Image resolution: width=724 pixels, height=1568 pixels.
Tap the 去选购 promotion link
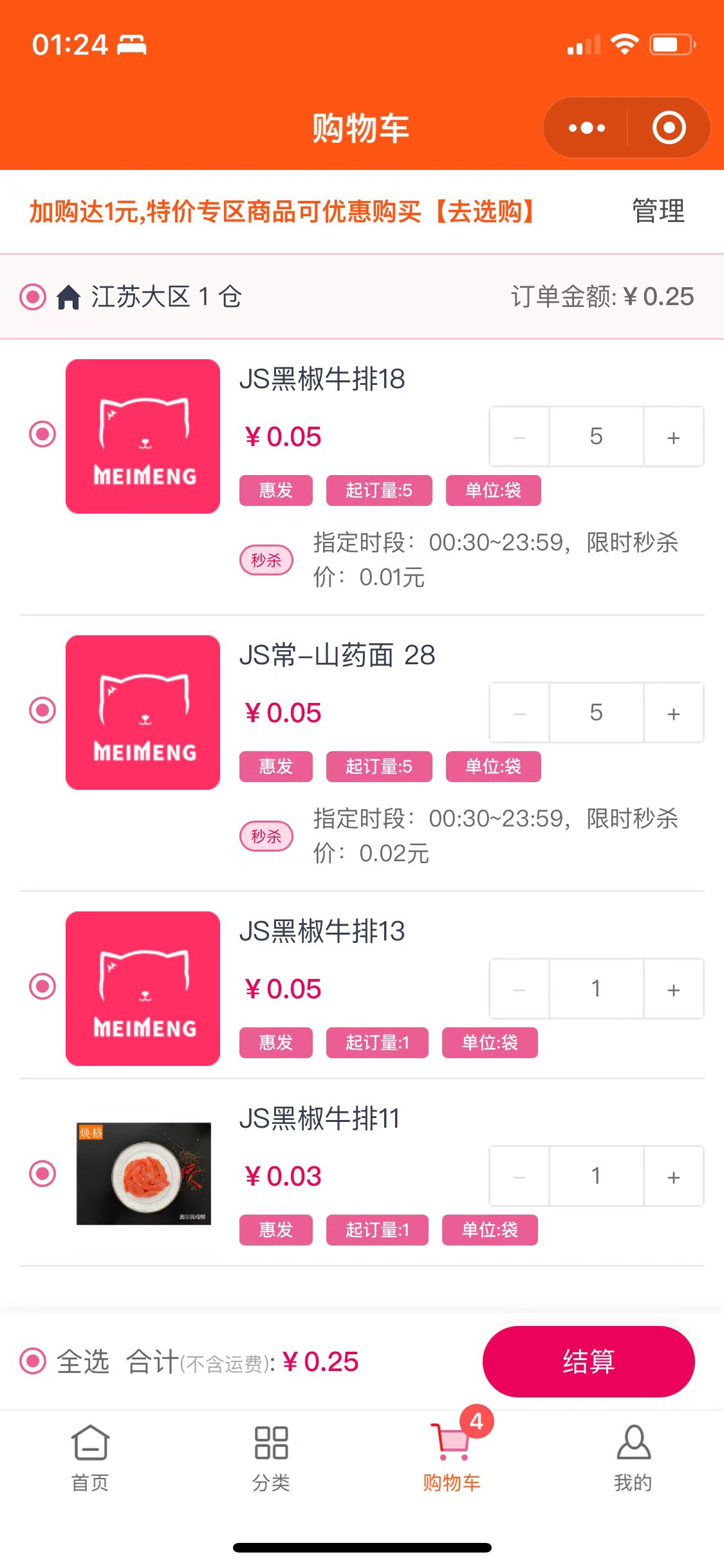485,212
